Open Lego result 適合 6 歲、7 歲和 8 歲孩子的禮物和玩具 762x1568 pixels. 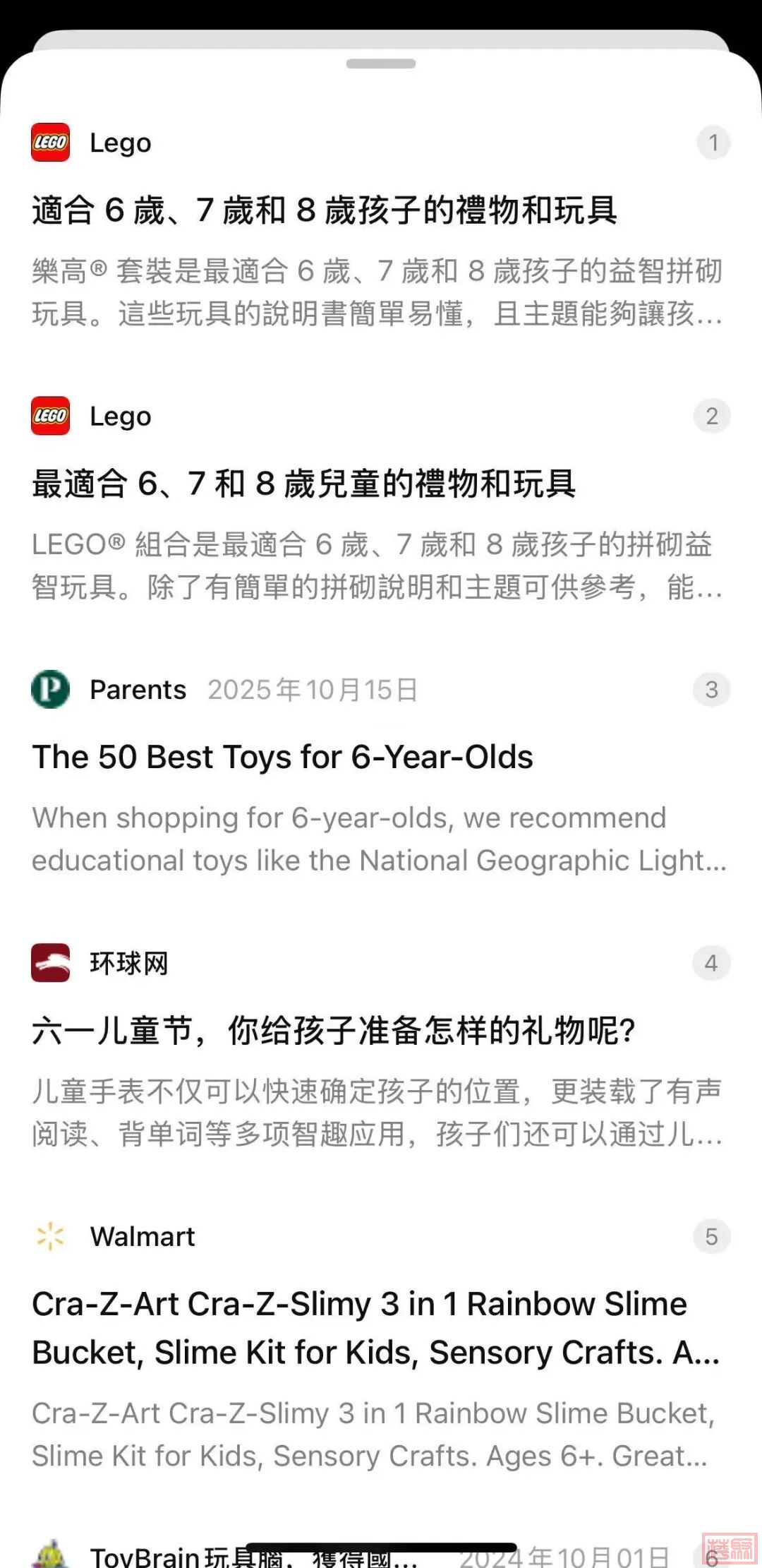[x=325, y=210]
